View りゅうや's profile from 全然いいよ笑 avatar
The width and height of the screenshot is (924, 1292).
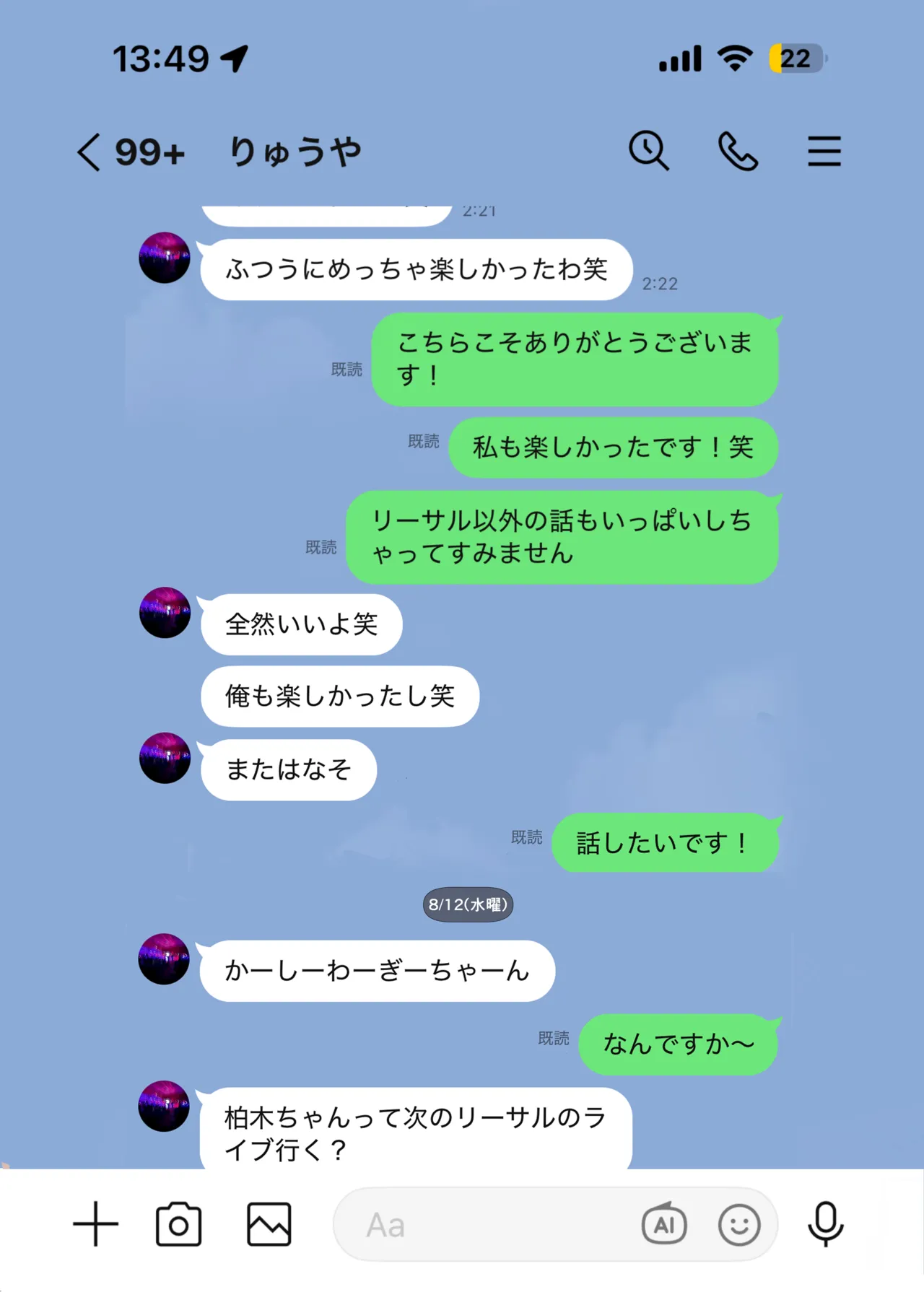[165, 613]
